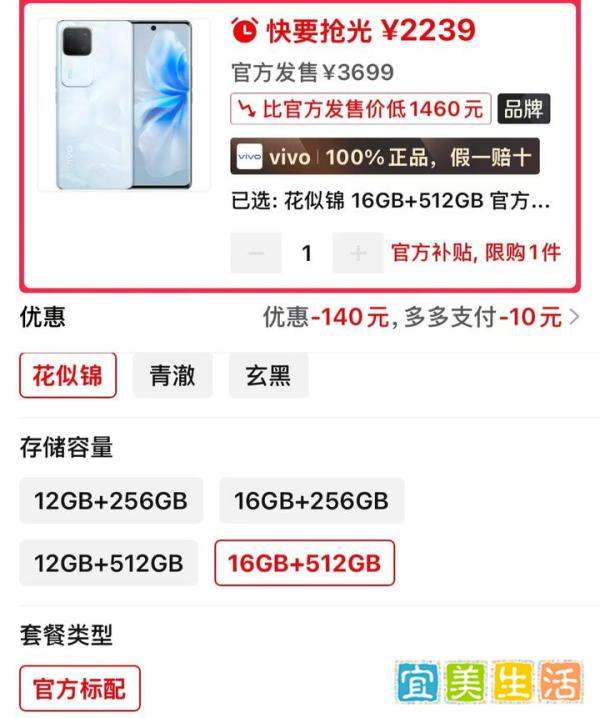Increase quantity with the plus button
Image resolution: width=600 pixels, height=718 pixels.
click(358, 253)
